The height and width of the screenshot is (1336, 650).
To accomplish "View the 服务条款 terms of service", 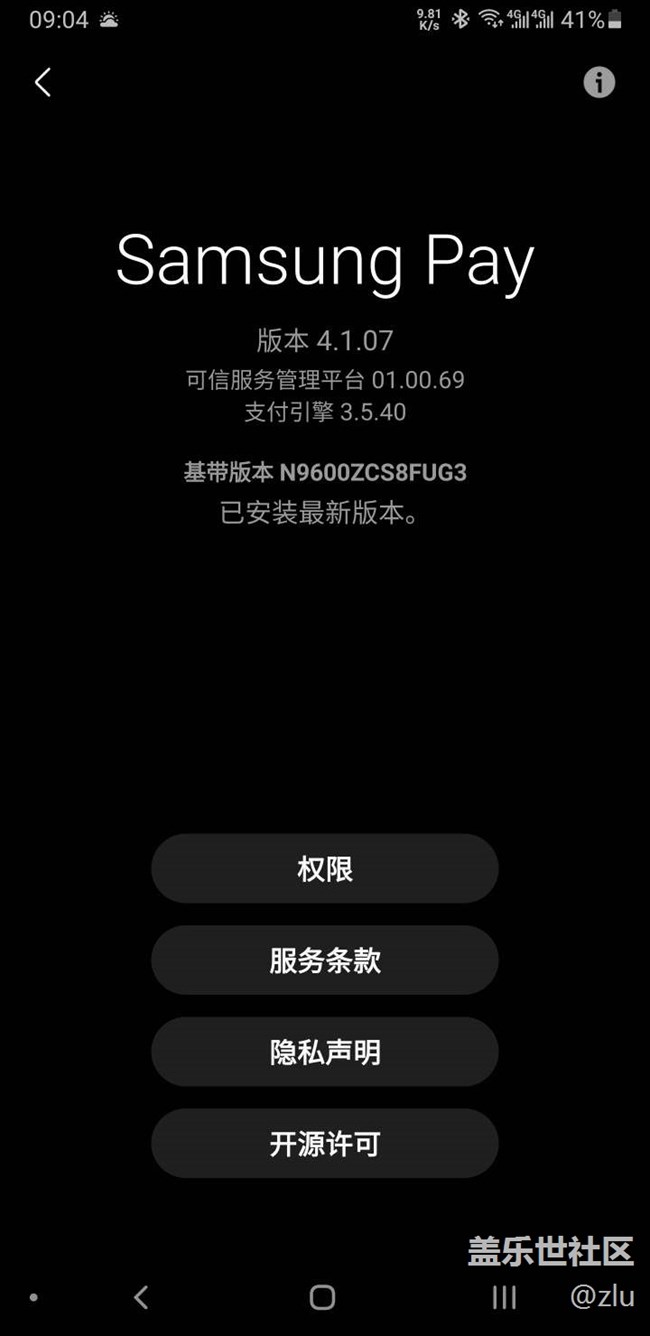I will (325, 960).
